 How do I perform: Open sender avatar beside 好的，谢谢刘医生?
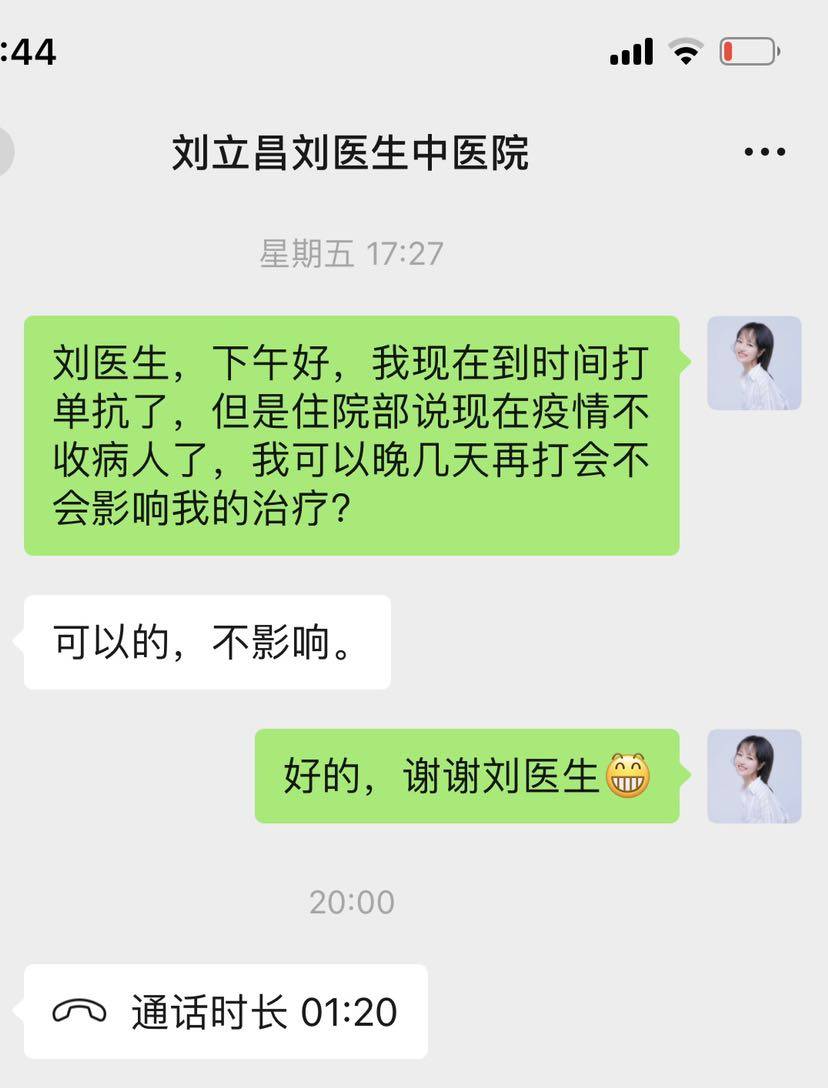(754, 776)
